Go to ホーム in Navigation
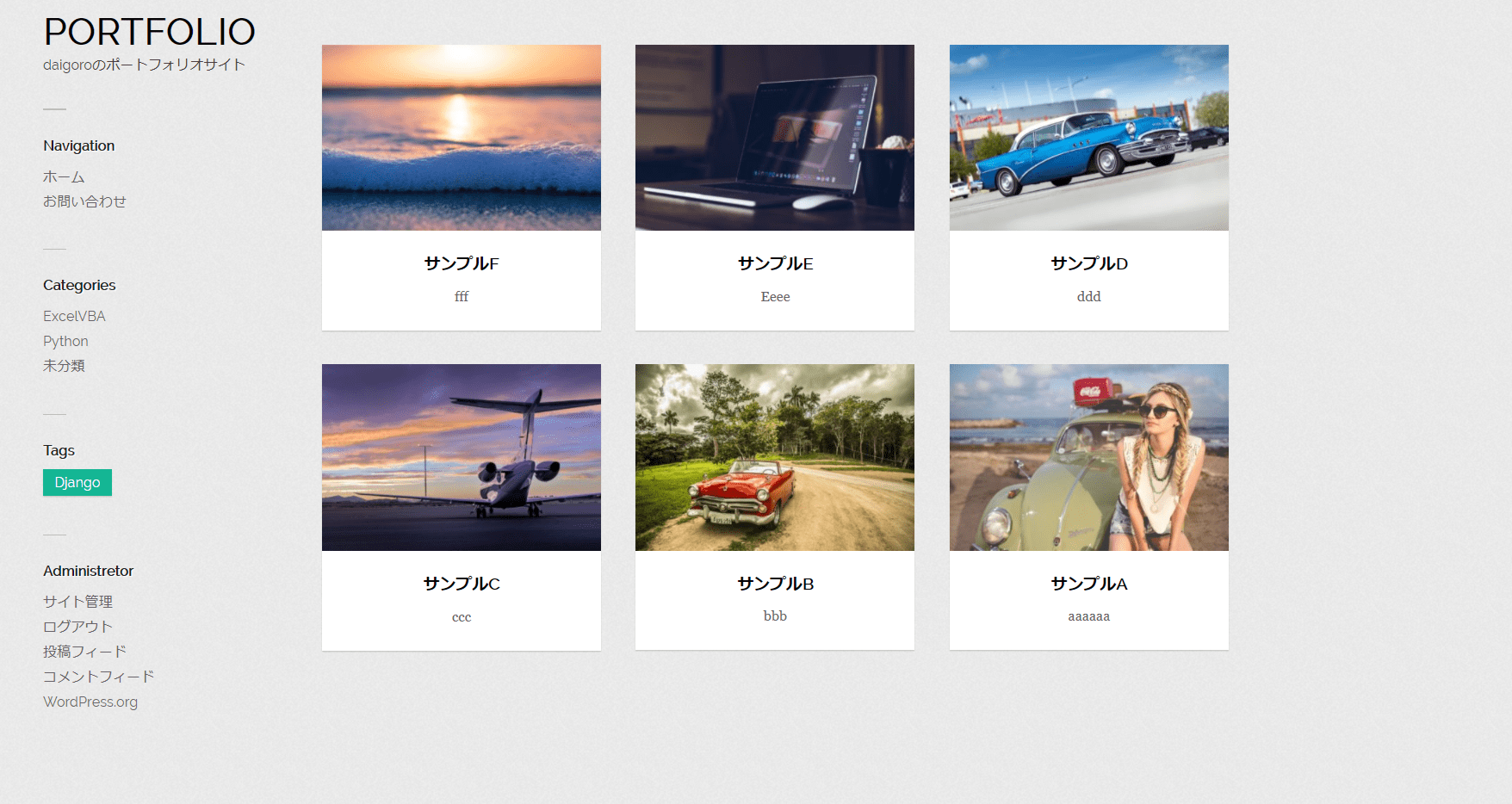This screenshot has width=1512, height=804. tap(64, 176)
